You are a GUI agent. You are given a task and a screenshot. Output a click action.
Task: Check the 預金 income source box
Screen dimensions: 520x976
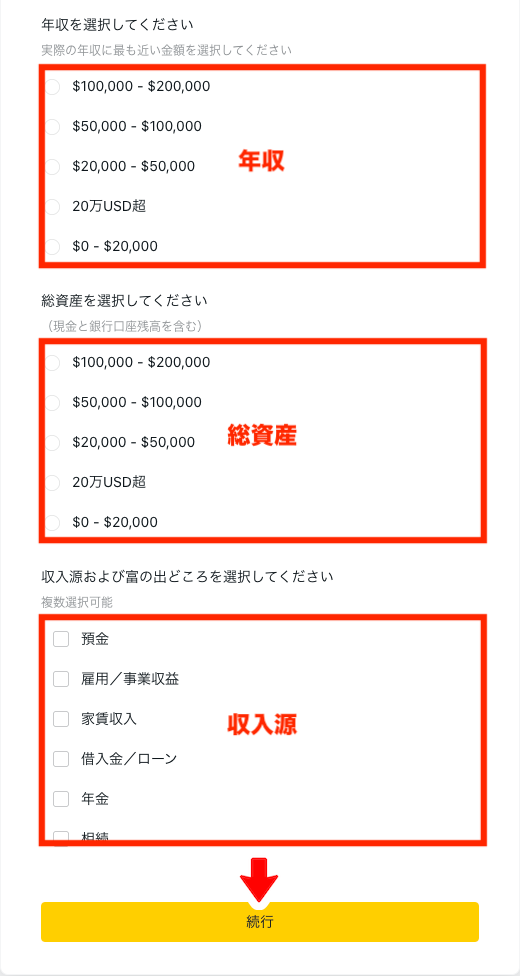pos(61,639)
